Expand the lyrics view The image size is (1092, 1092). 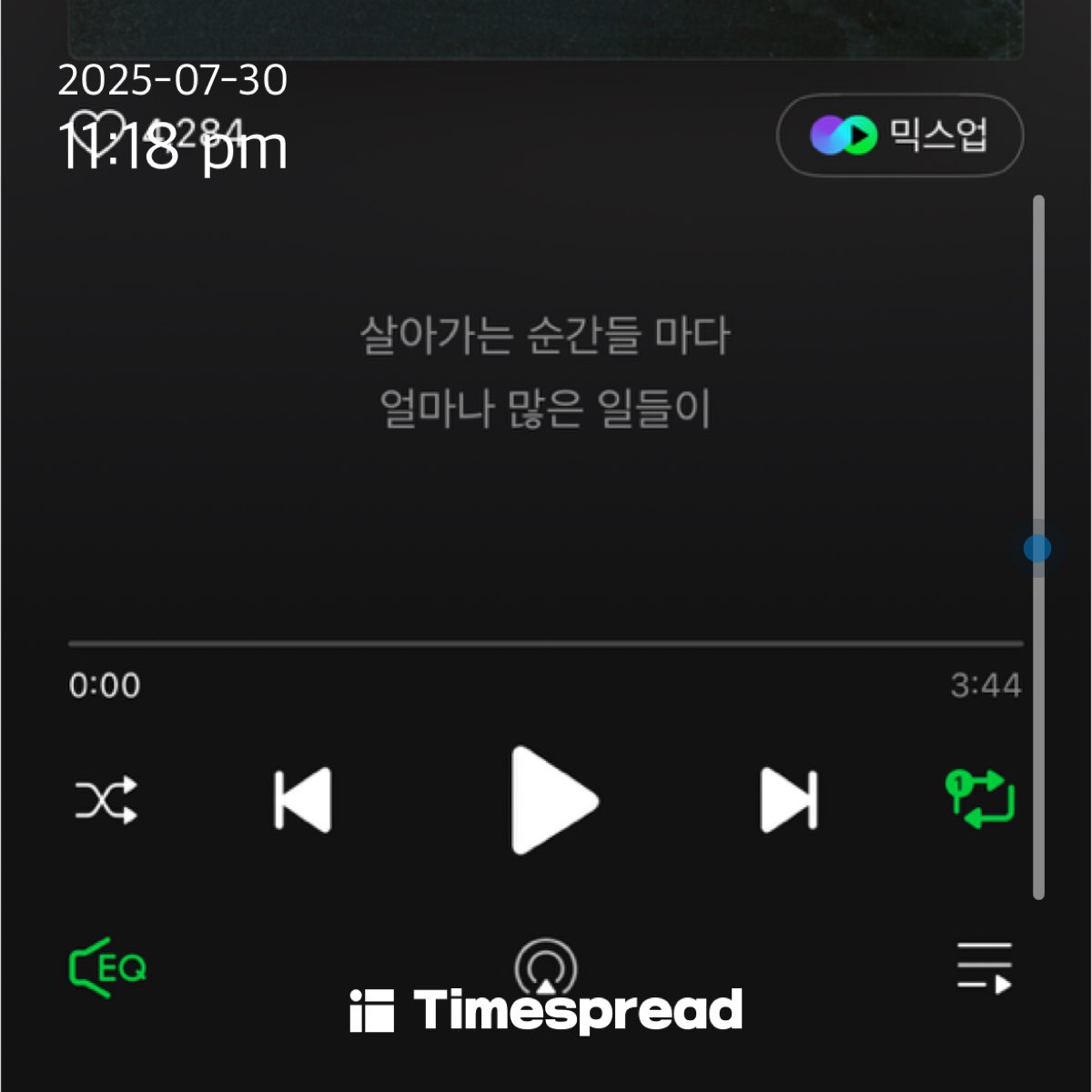click(545, 372)
